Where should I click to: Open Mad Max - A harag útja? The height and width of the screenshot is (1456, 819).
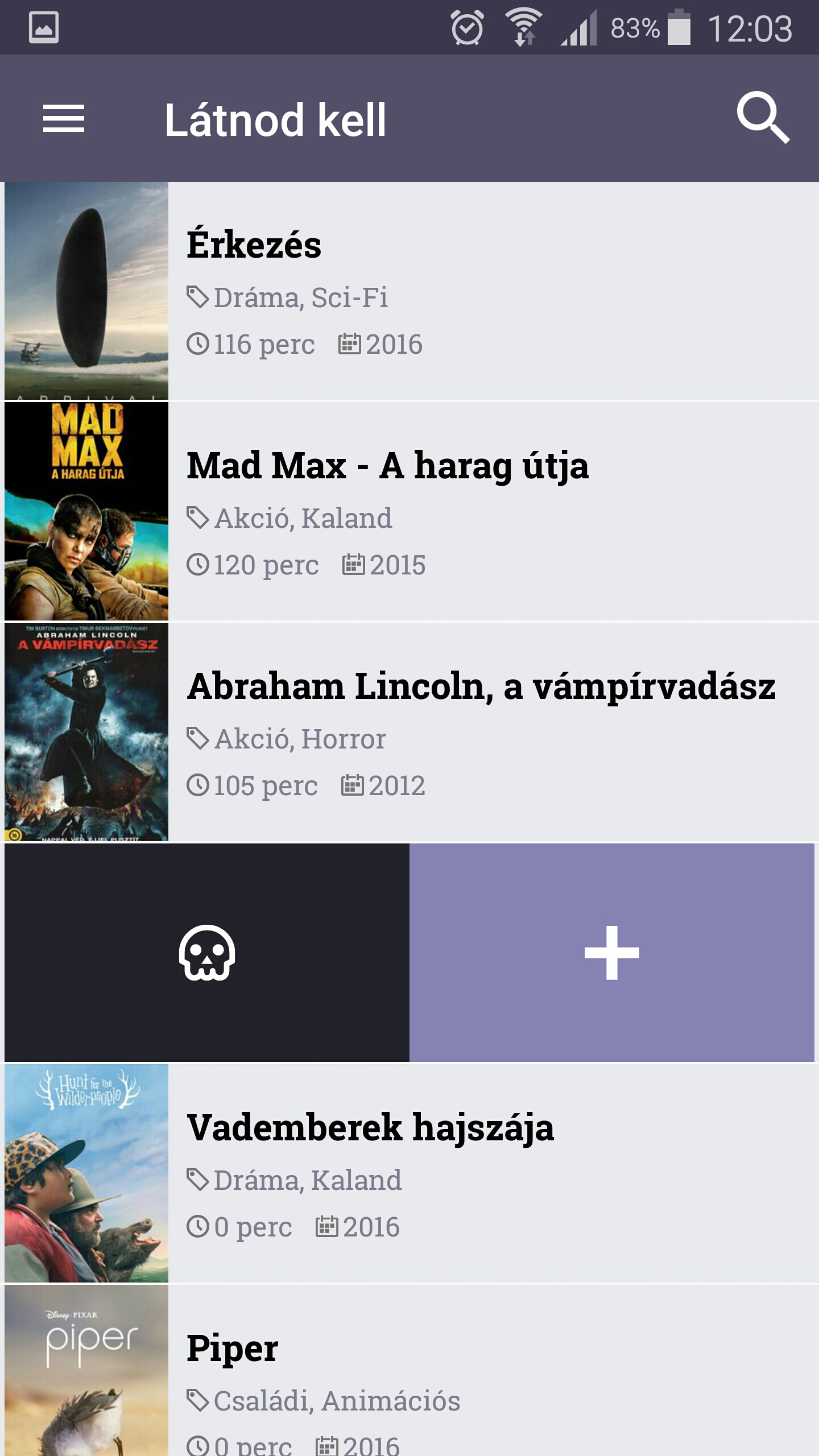coord(409,511)
